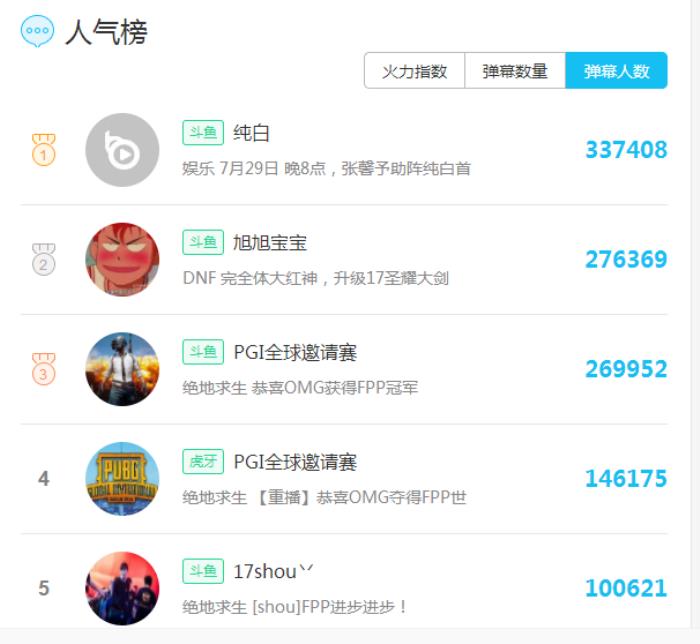Open 17shou's 绝地求生 stream
The height and width of the screenshot is (644, 700).
265,571
